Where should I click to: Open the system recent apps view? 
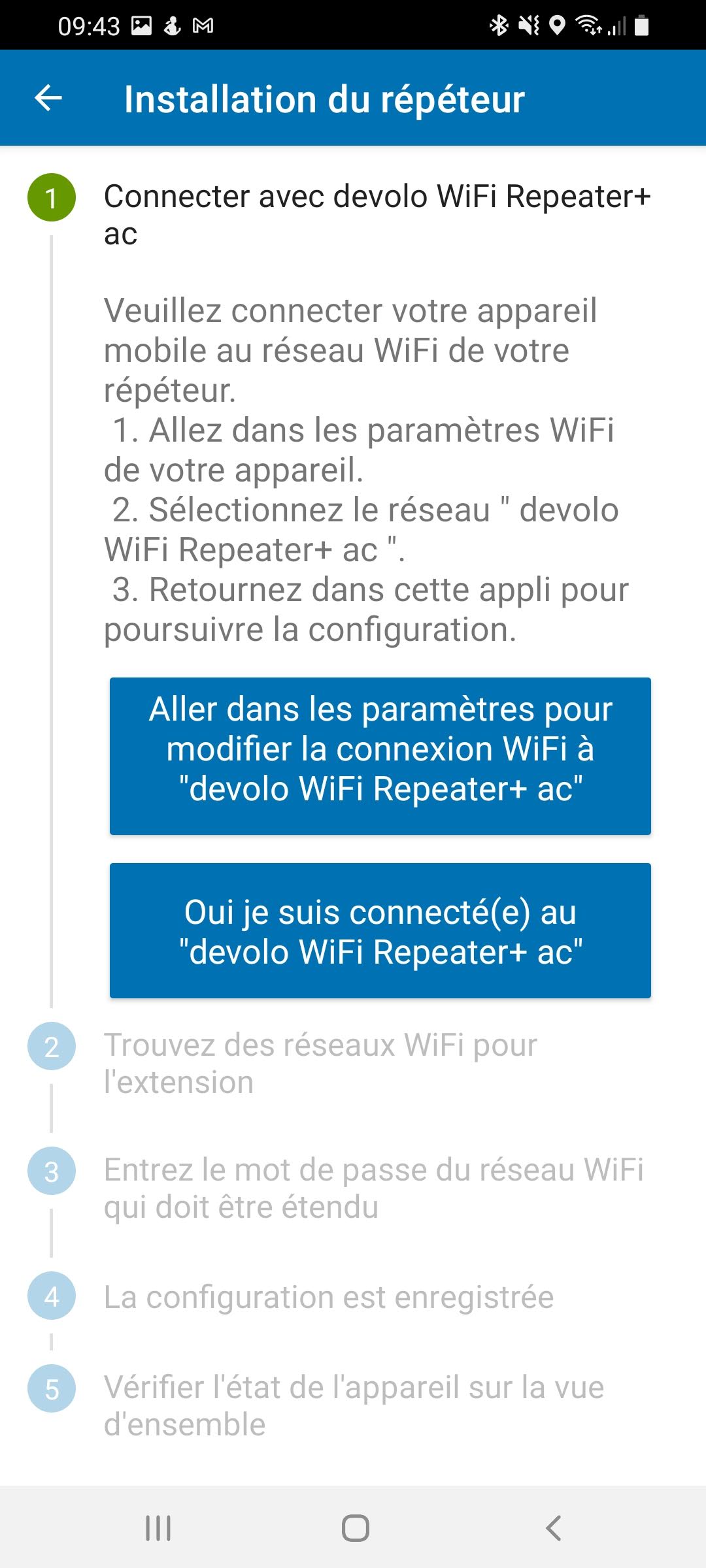158,1528
